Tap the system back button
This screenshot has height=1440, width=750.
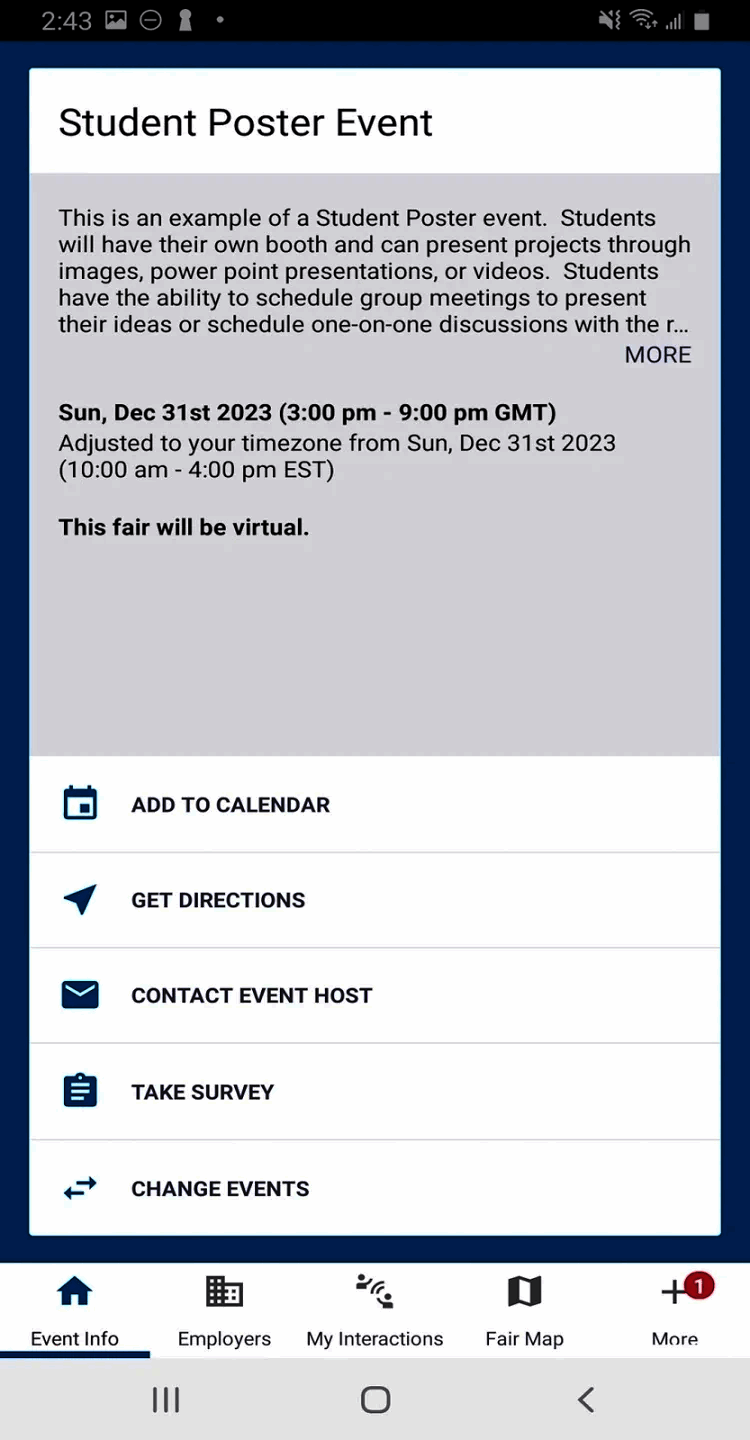pyautogui.click(x=586, y=1400)
